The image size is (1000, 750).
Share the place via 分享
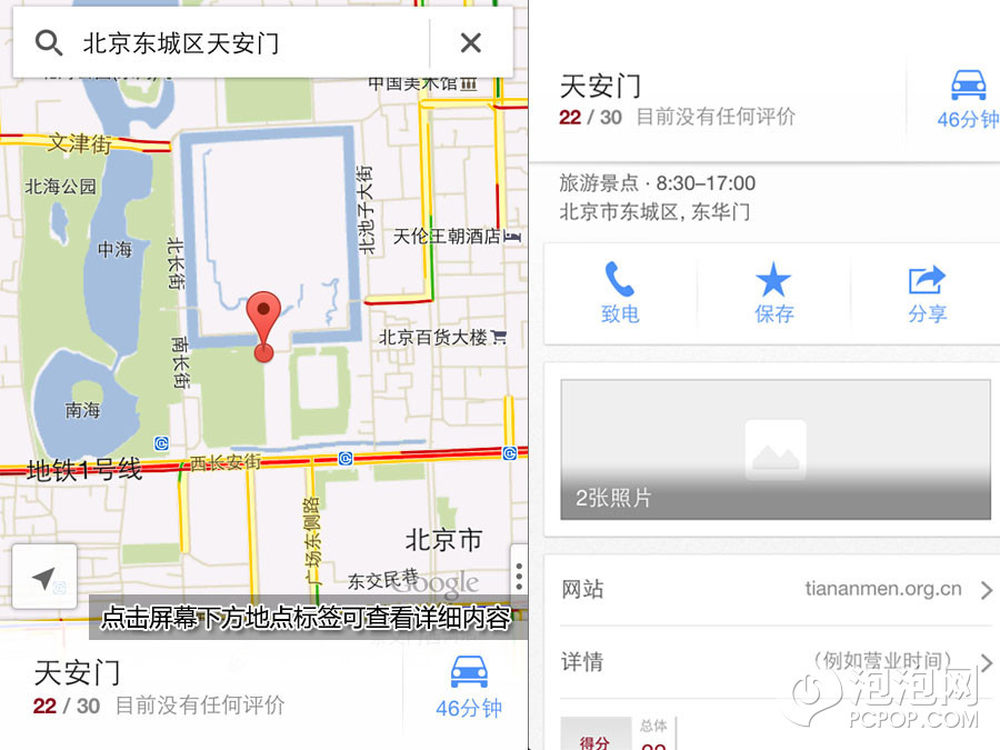pos(926,293)
